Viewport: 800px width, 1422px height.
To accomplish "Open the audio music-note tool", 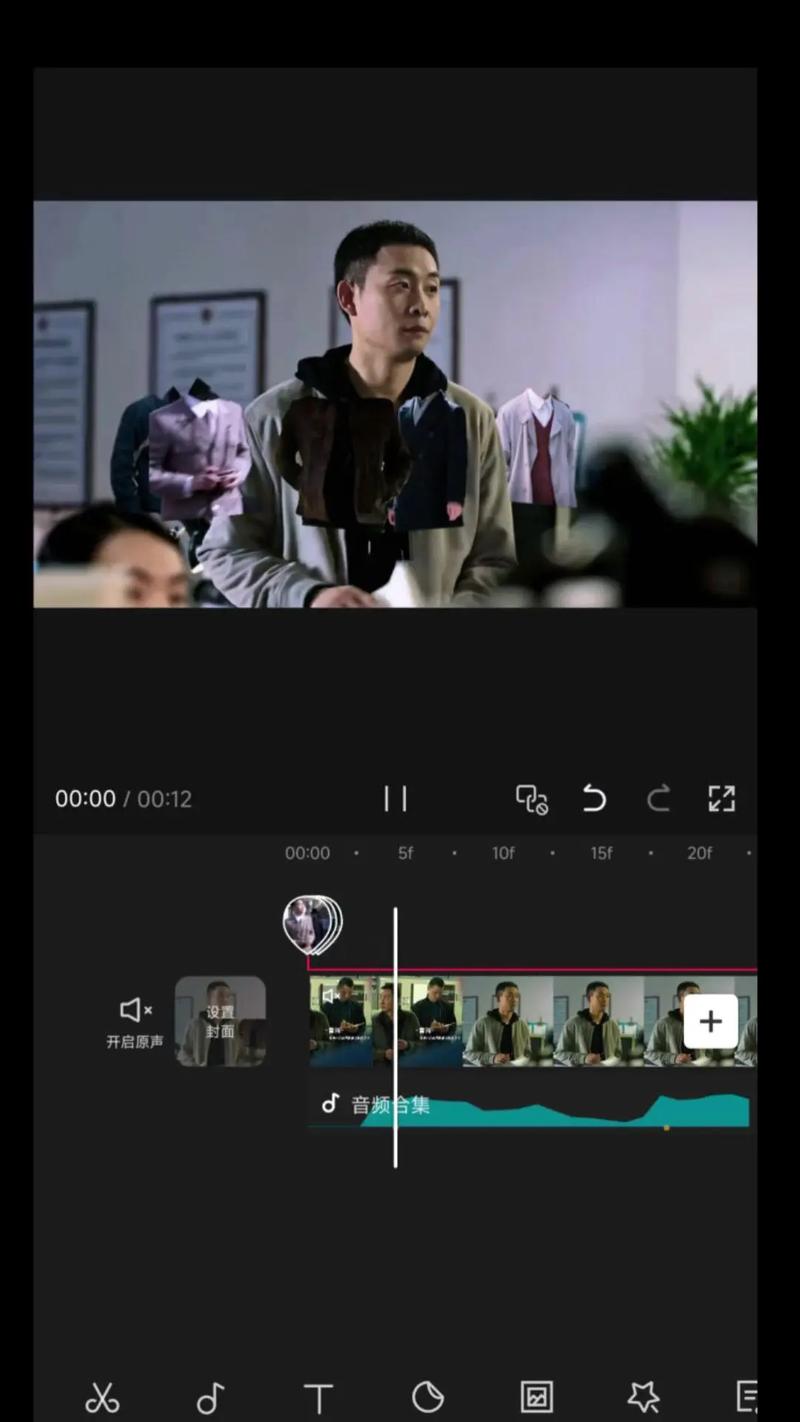I will pyautogui.click(x=210, y=1396).
